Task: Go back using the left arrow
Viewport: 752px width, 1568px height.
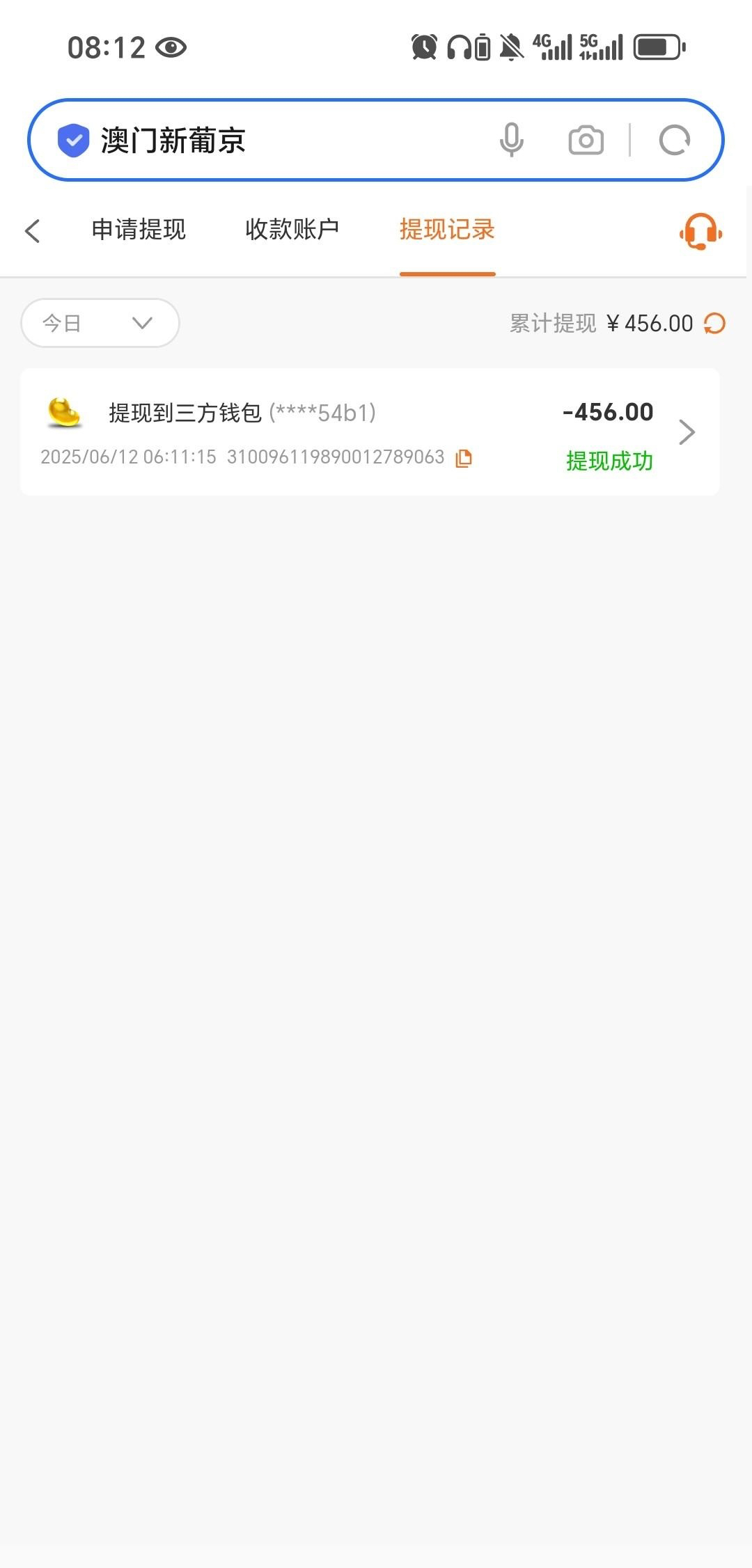Action: point(33,230)
